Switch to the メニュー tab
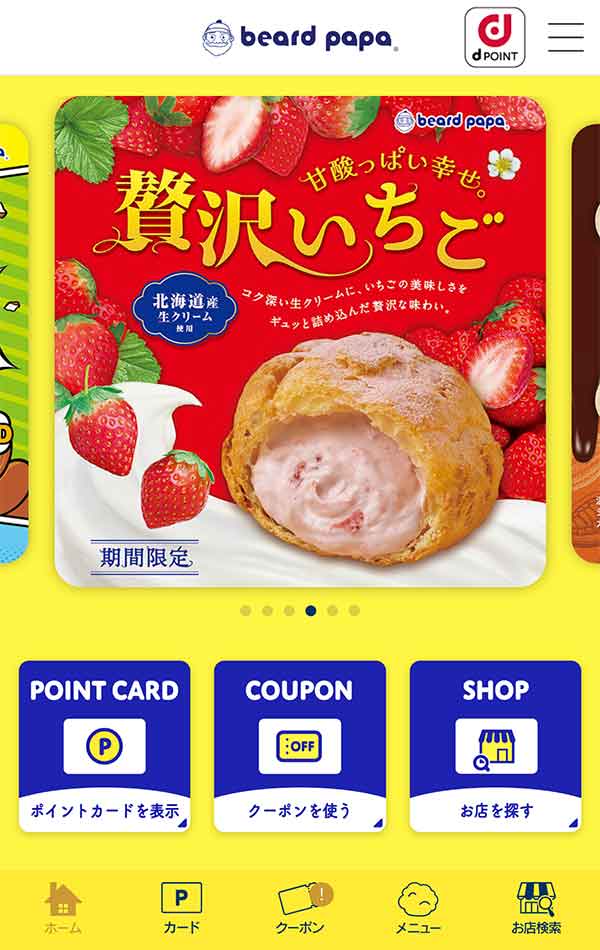This screenshot has width=600, height=950. [x=418, y=908]
